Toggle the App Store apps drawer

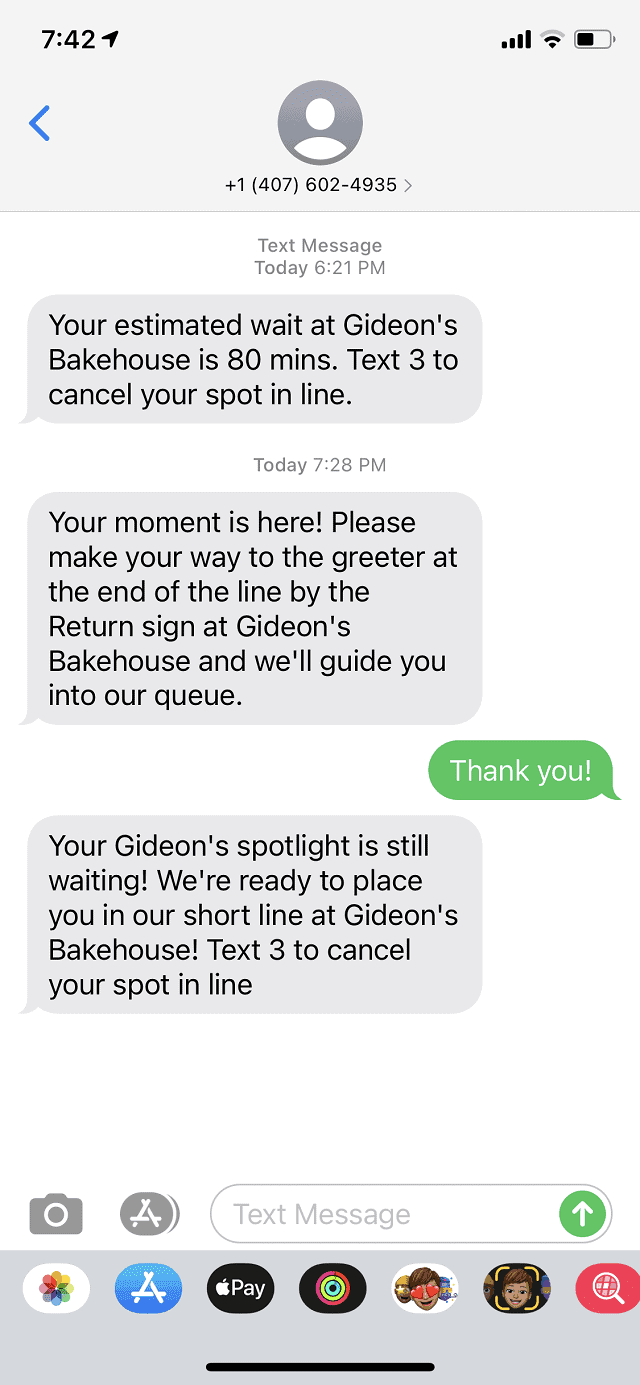click(x=149, y=1214)
